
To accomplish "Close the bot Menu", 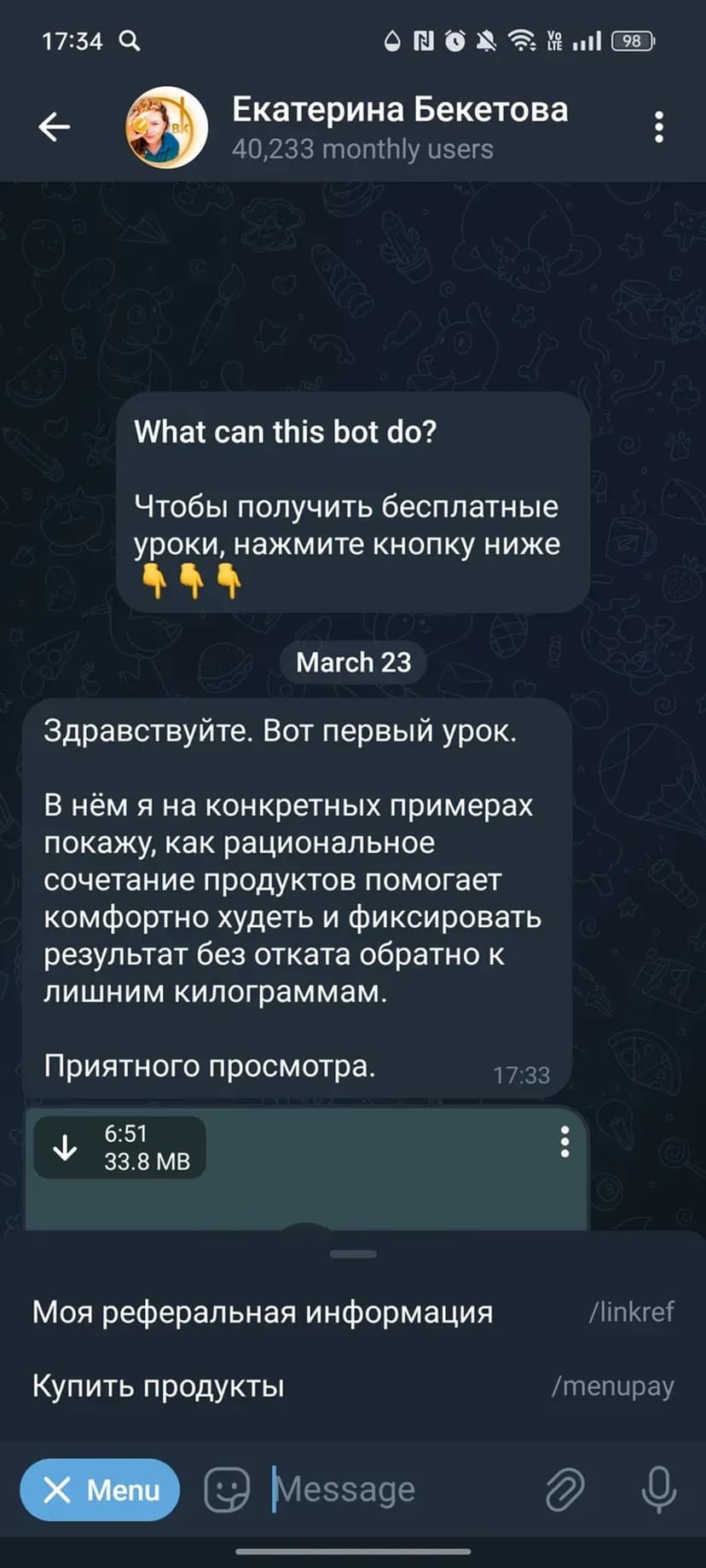I will [100, 1490].
